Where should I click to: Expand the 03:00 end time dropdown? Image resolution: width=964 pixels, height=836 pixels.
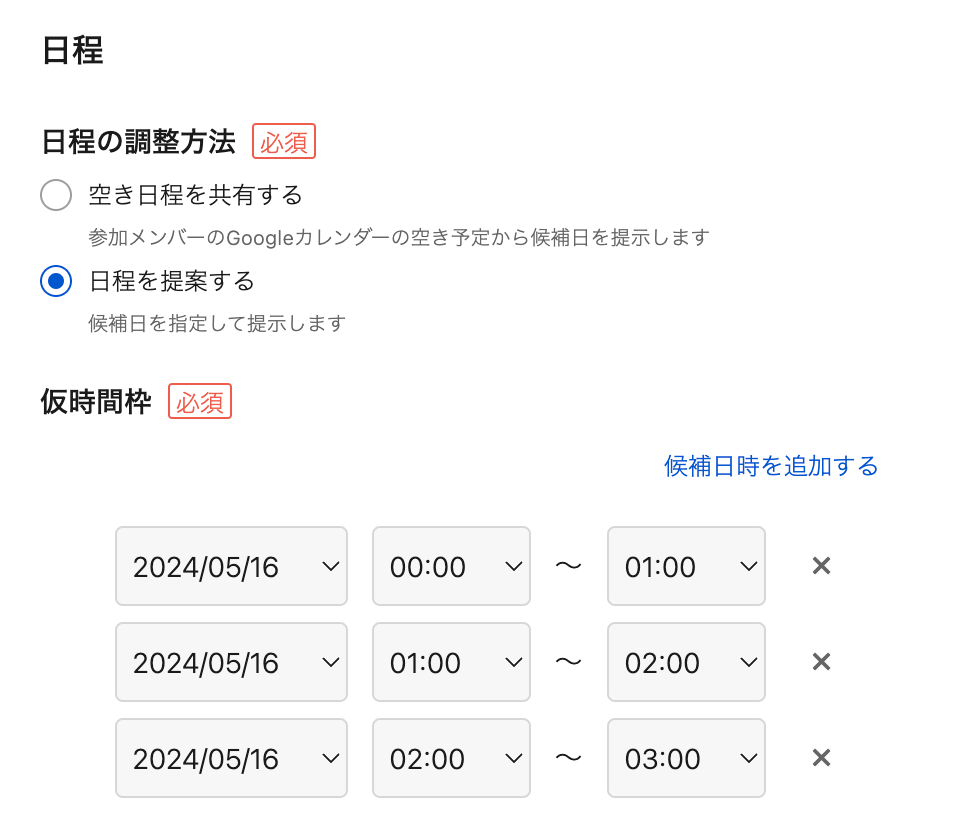point(686,758)
